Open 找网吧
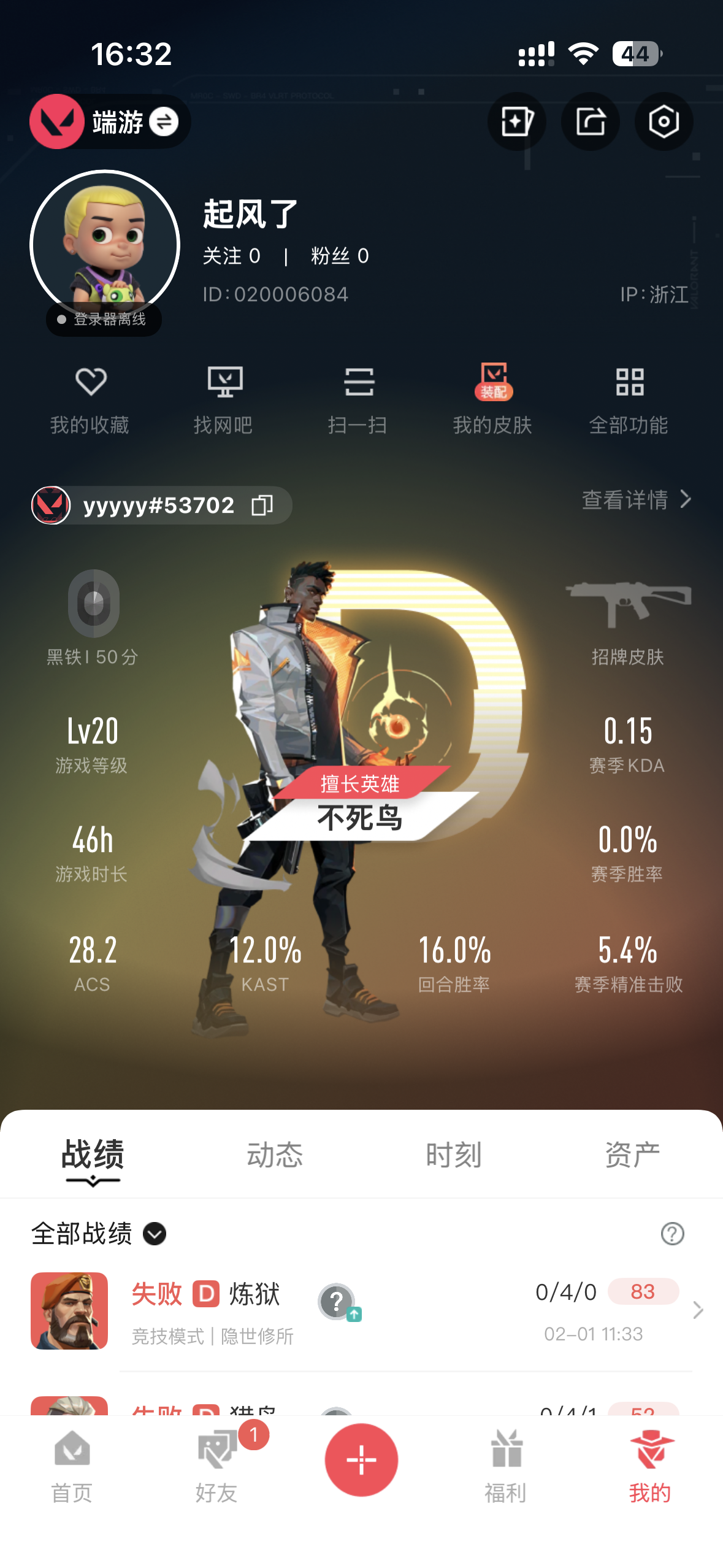Image resolution: width=723 pixels, height=1568 pixels. click(224, 399)
